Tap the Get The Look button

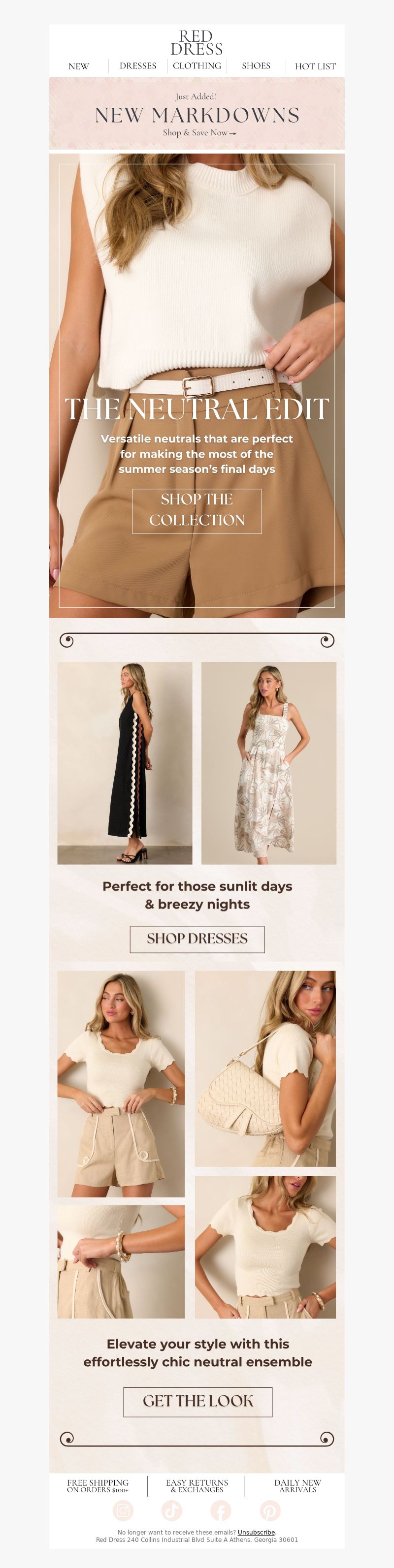point(197,1401)
